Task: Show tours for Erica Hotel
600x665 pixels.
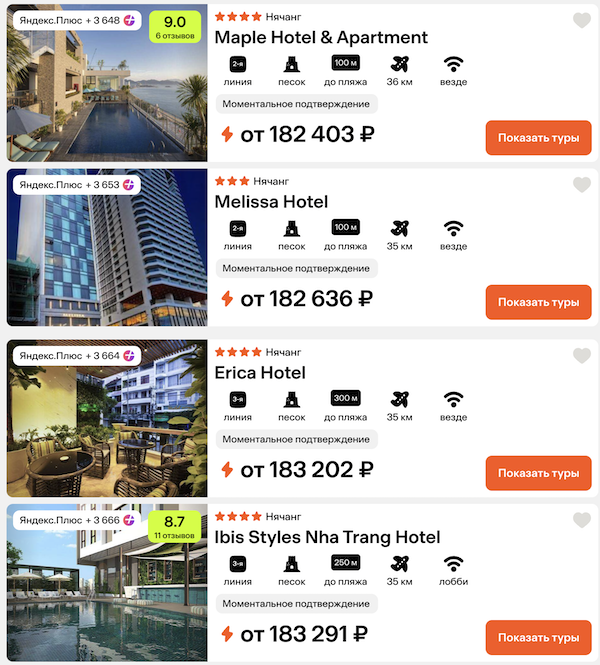Action: pos(538,473)
